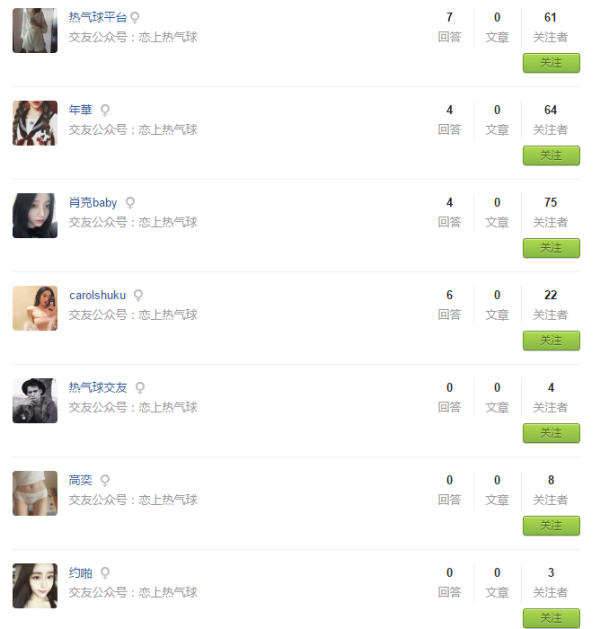Image resolution: width=600 pixels, height=629 pixels.
Task: Open 约啪 profile name link
Action: pos(80,573)
